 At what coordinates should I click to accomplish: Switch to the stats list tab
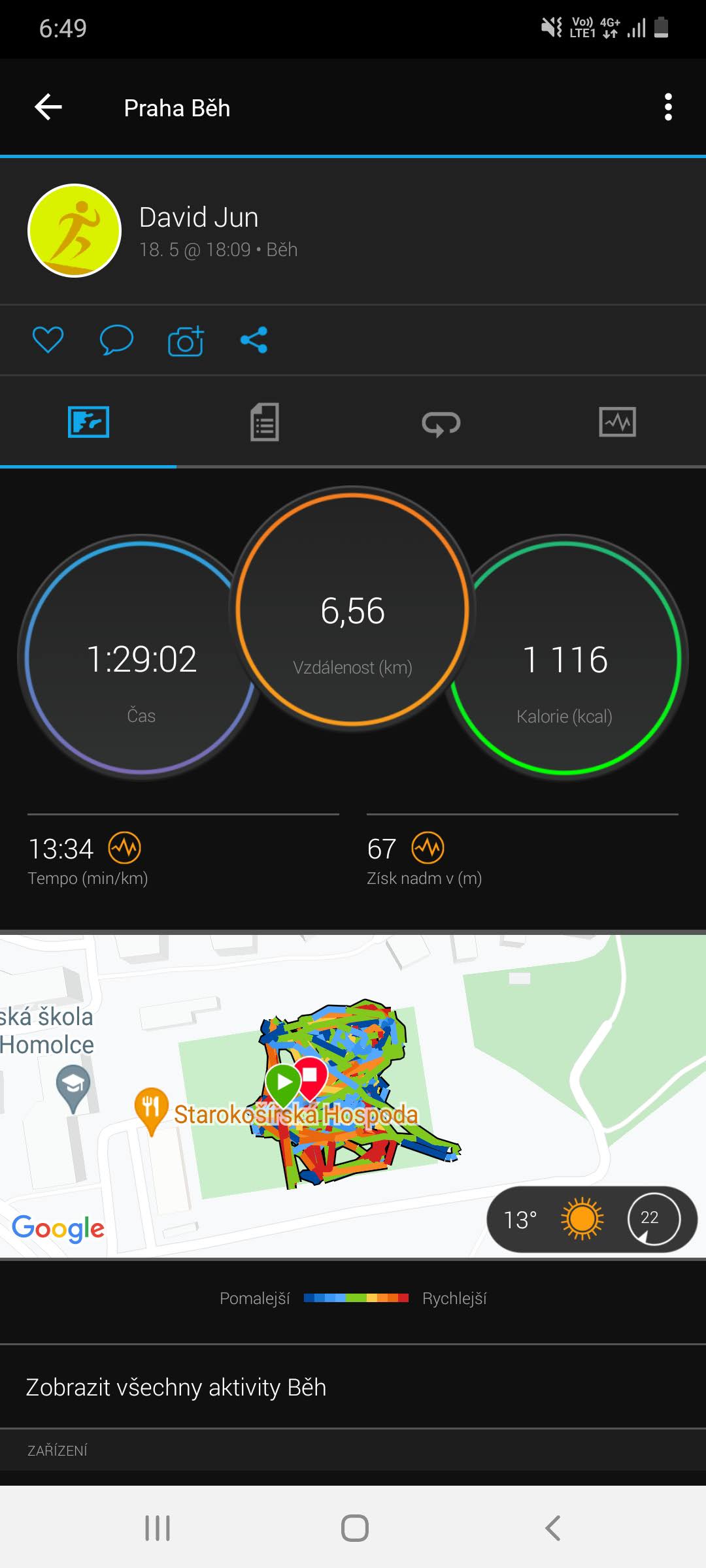pos(265,422)
